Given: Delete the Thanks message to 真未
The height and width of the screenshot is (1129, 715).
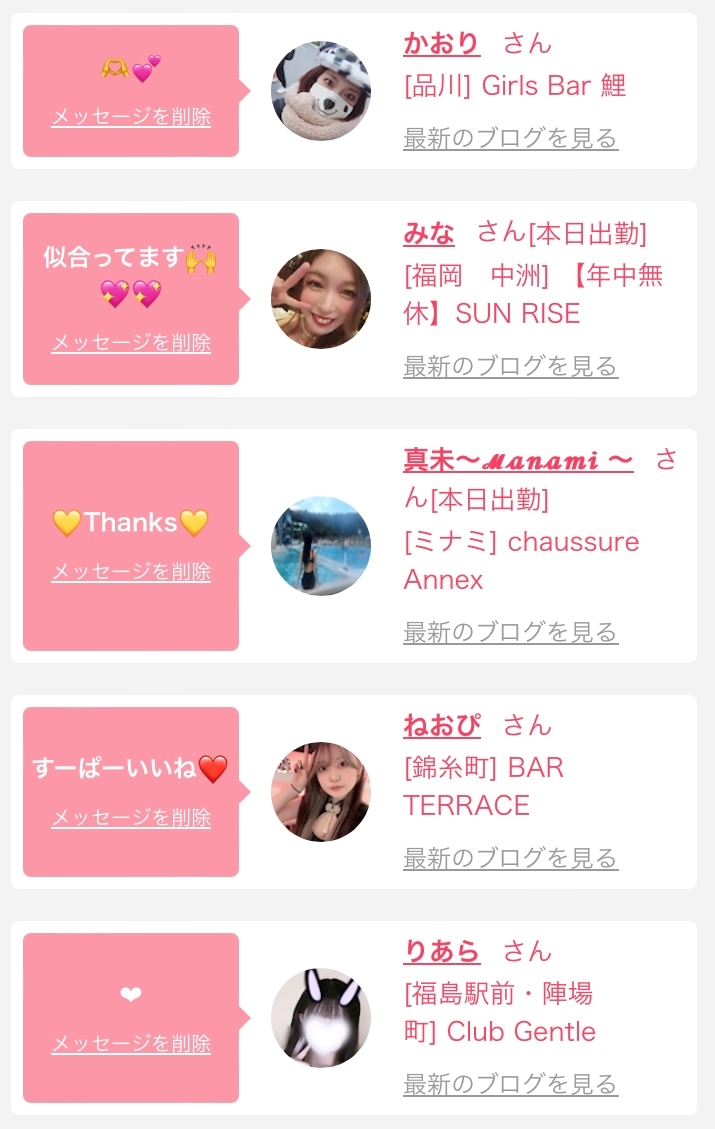Looking at the screenshot, I should pos(131,572).
